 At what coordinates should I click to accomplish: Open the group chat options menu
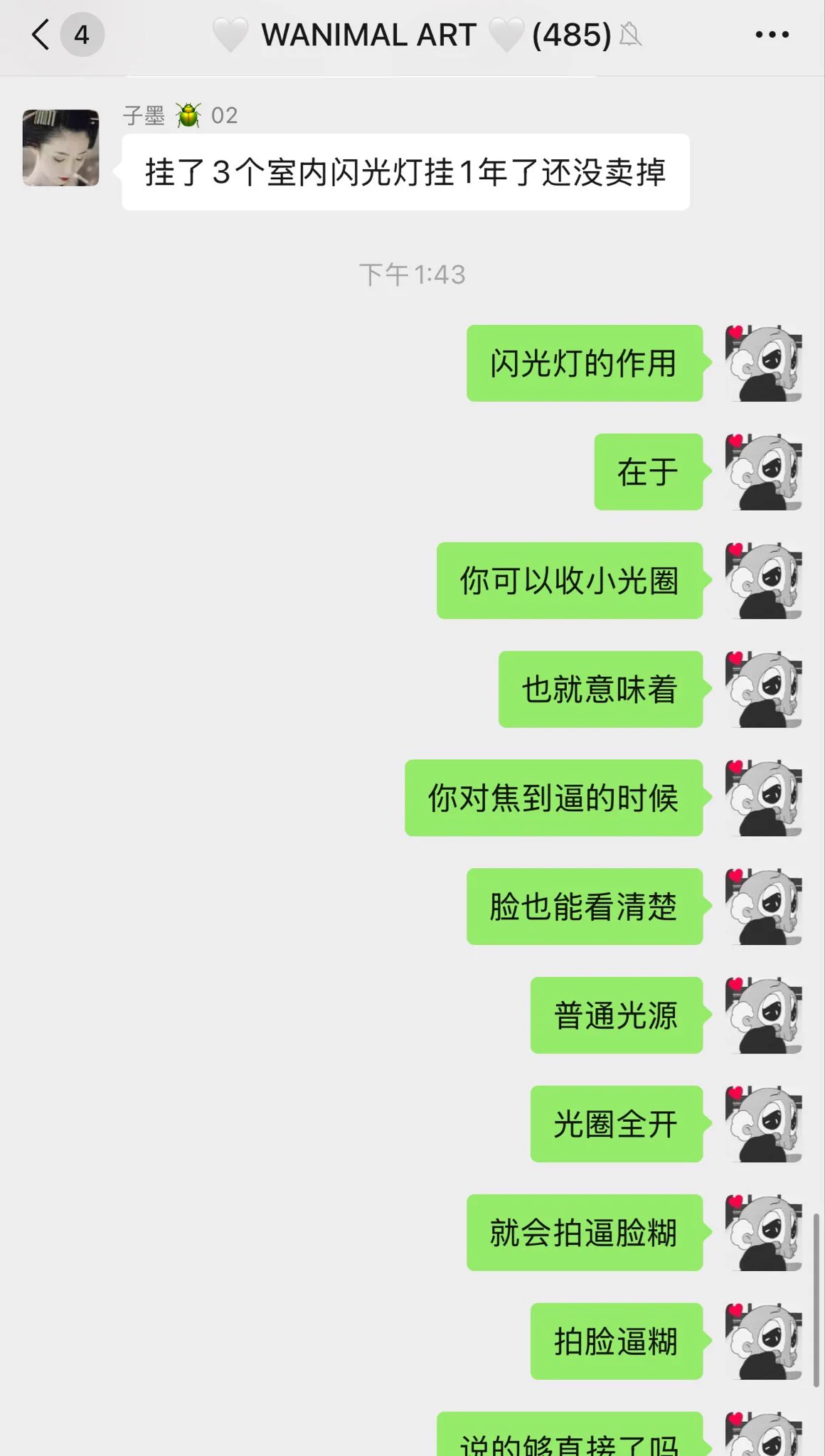click(x=772, y=34)
